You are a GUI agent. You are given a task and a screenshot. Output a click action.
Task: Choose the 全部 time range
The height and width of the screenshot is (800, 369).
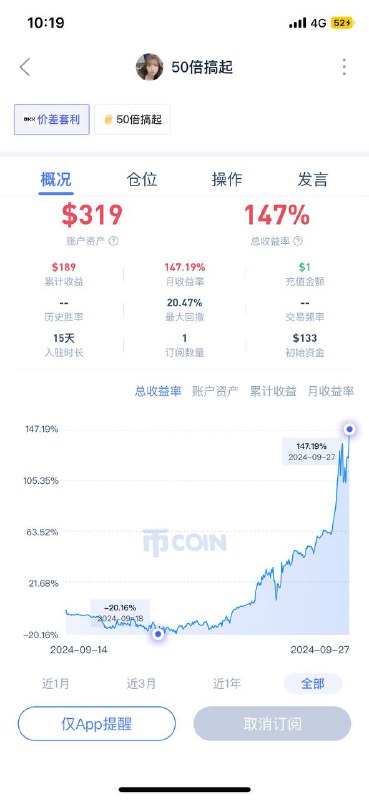click(313, 683)
